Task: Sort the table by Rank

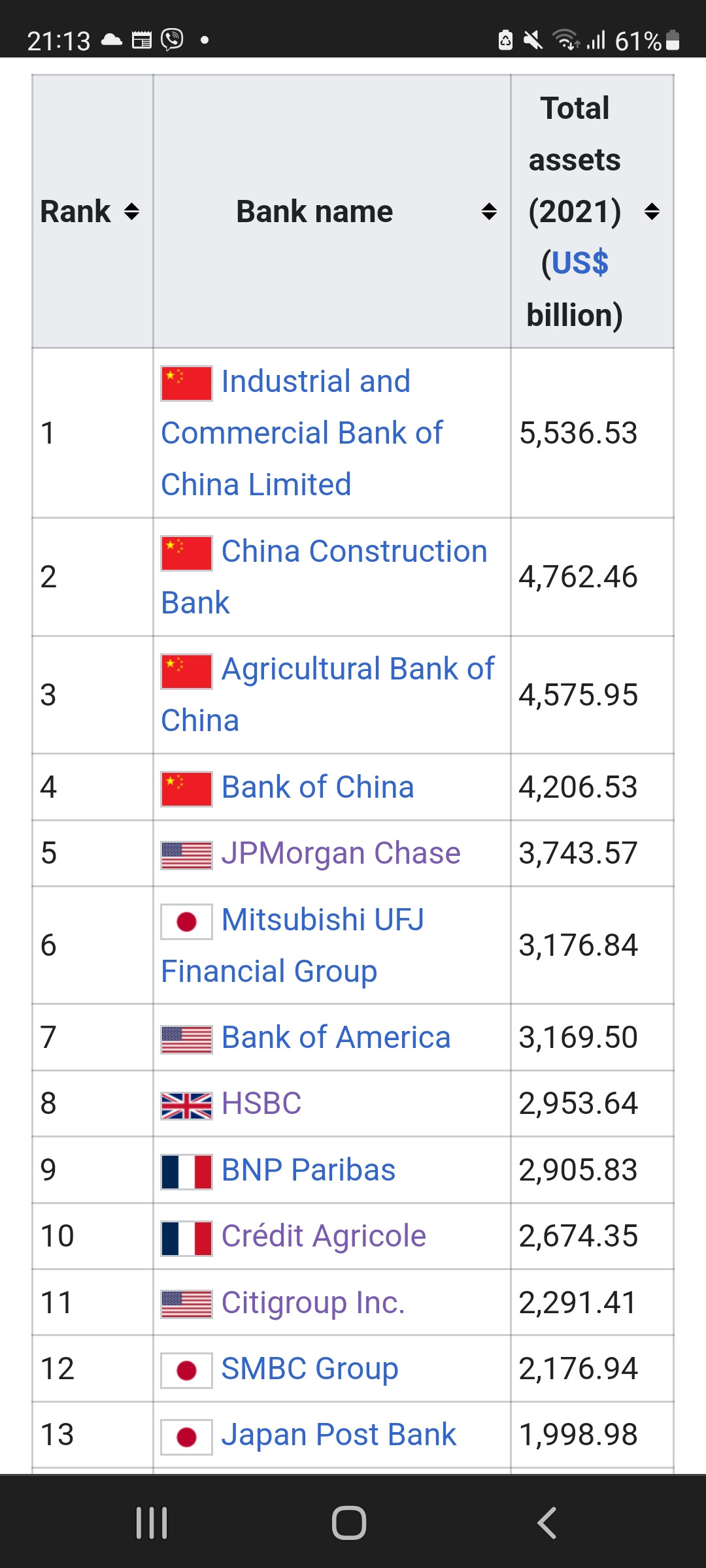Action: (x=131, y=212)
